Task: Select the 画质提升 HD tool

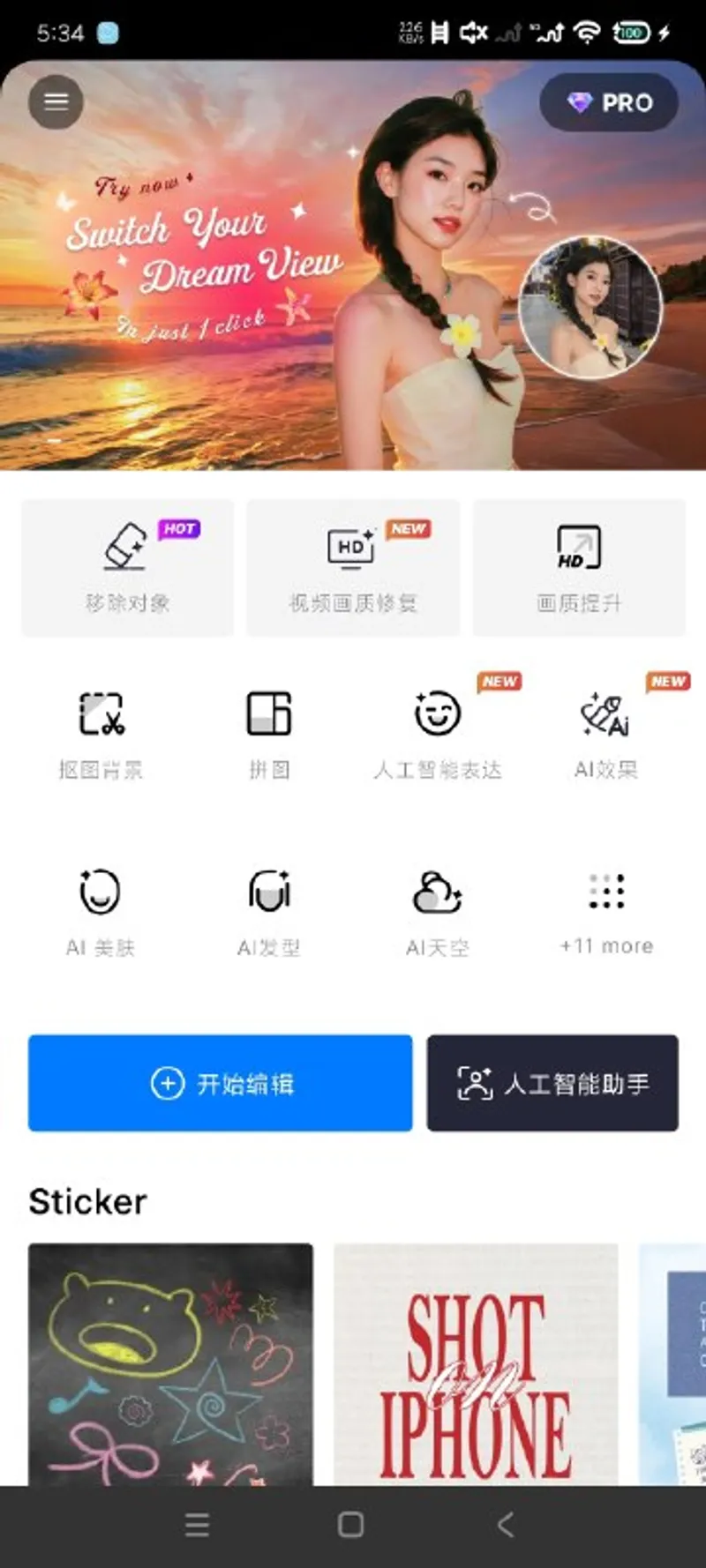Action: pos(579,567)
